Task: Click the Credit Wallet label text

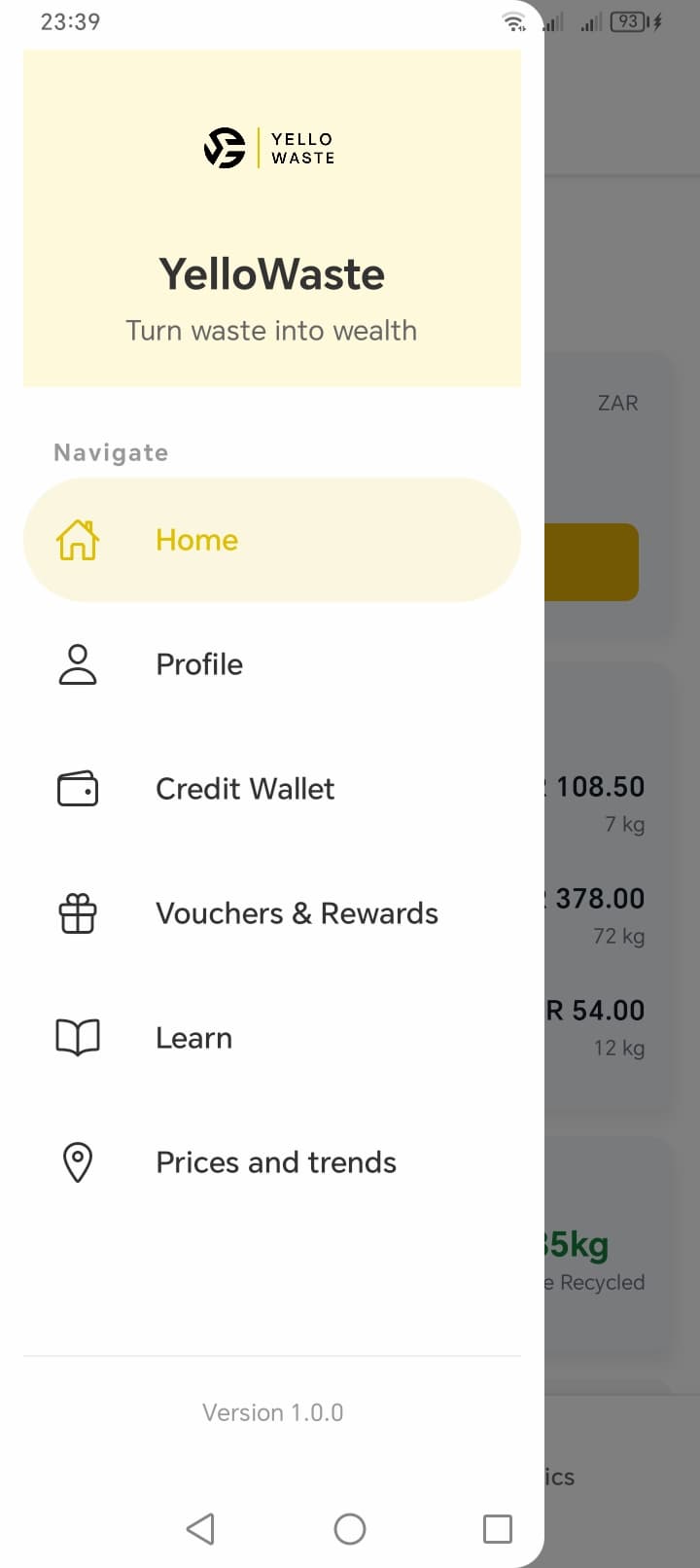Action: (244, 789)
